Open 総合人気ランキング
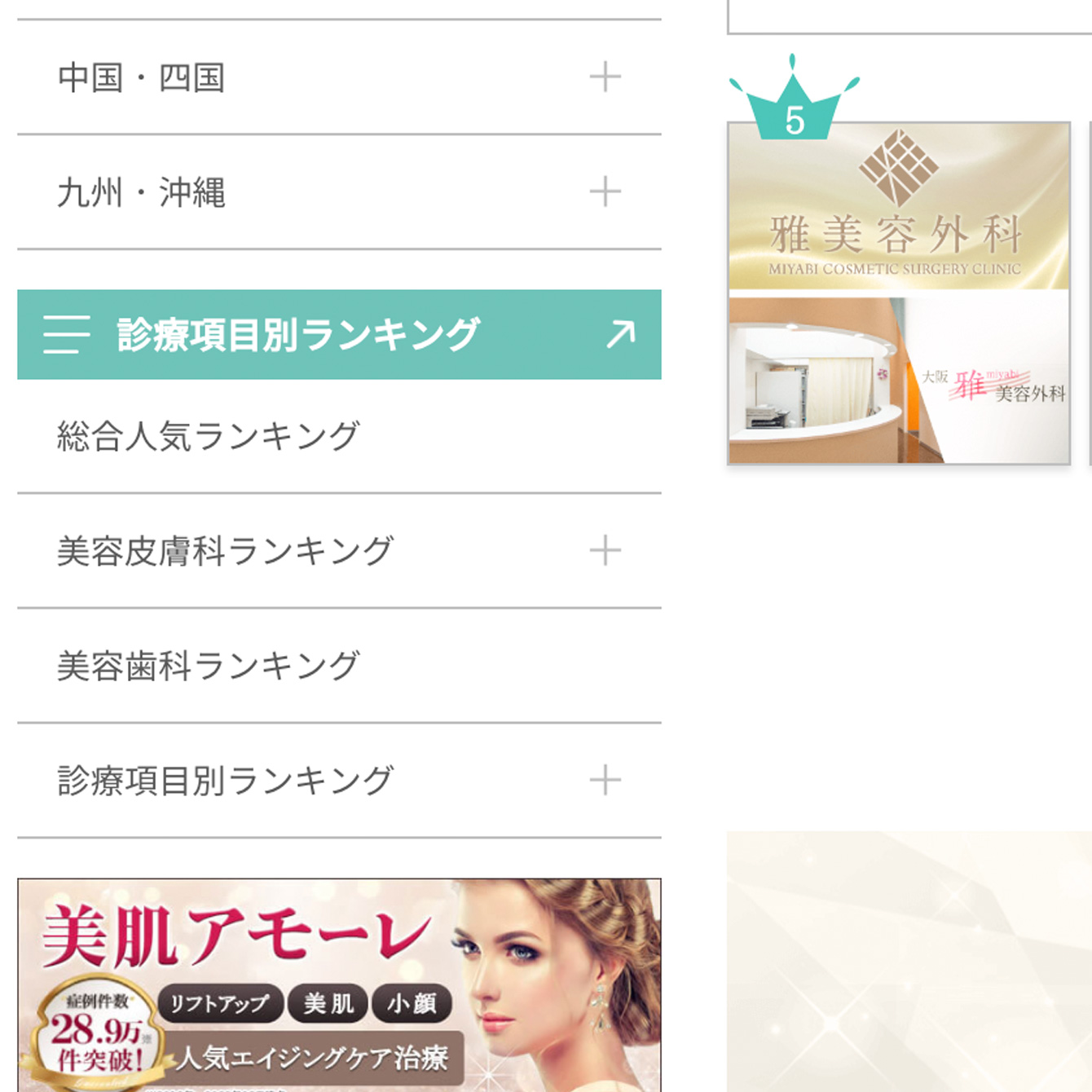Screen dimensions: 1092x1092 click(x=209, y=436)
